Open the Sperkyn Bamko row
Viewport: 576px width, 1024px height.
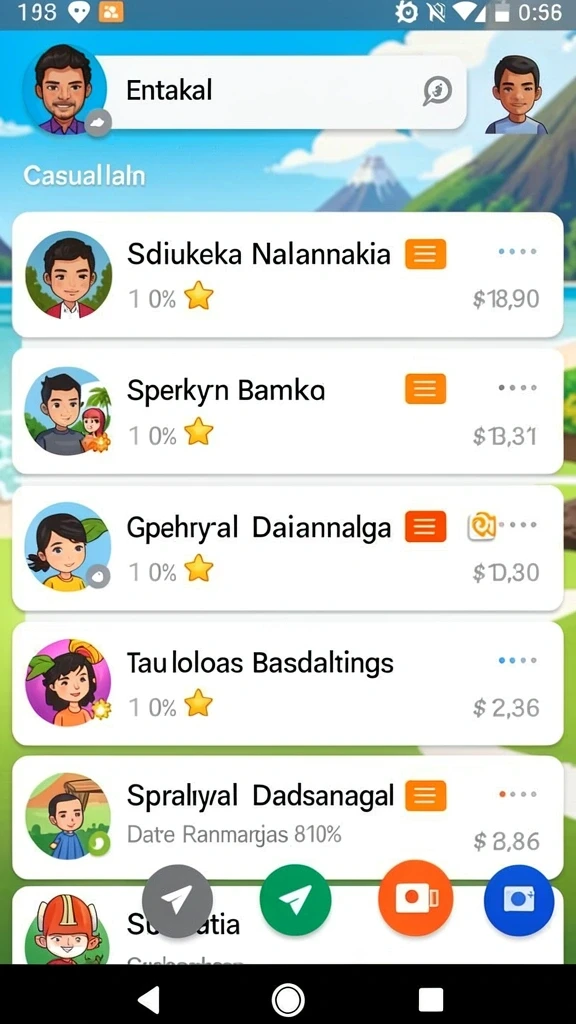pos(287,411)
